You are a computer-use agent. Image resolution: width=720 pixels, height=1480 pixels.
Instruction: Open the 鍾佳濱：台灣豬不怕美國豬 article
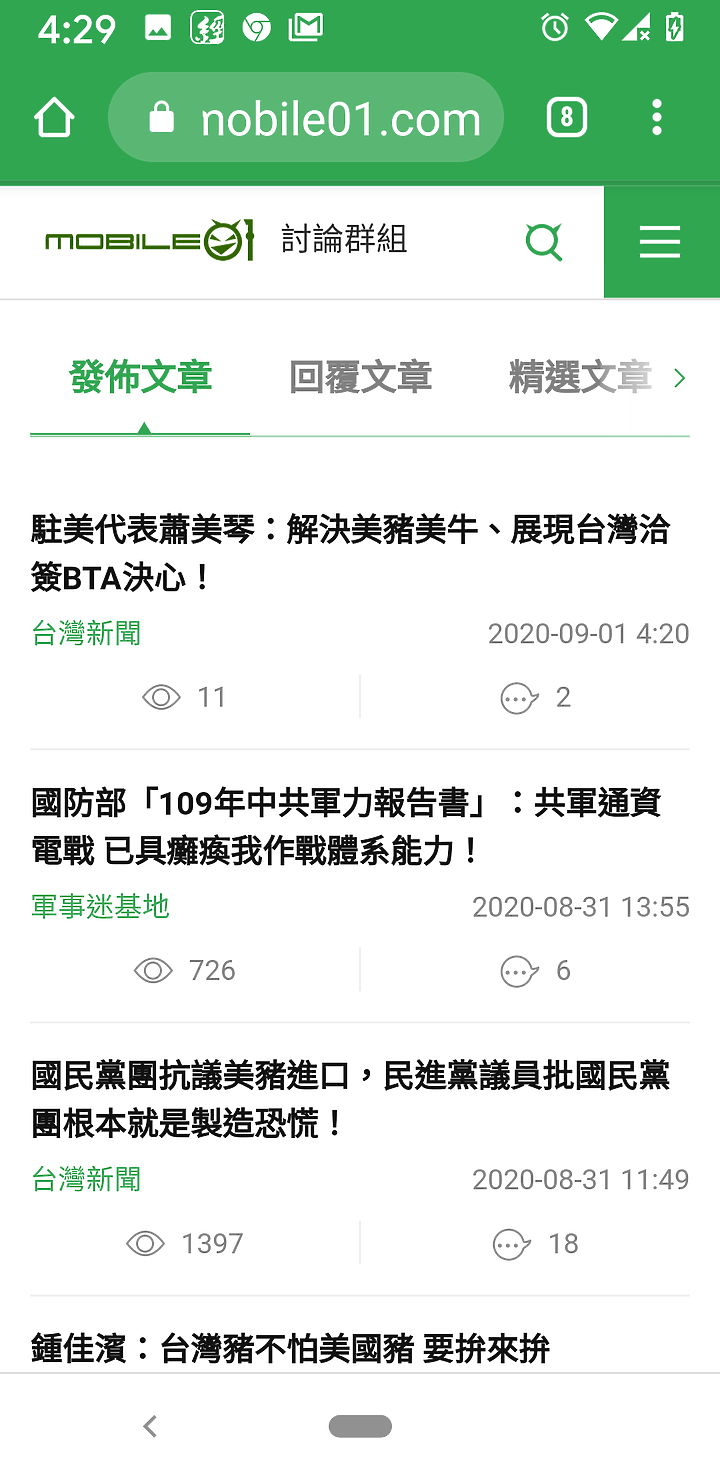pyautogui.click(x=291, y=1349)
